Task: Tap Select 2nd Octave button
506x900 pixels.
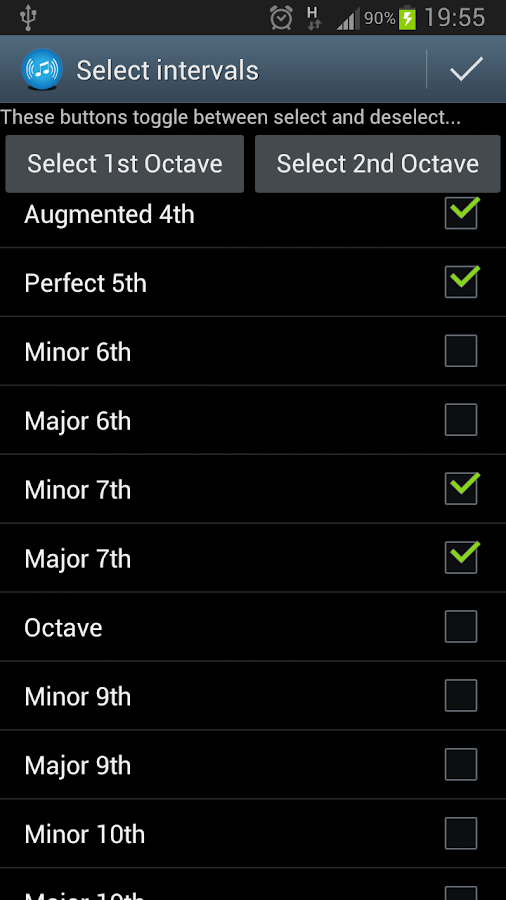Action: 377,164
